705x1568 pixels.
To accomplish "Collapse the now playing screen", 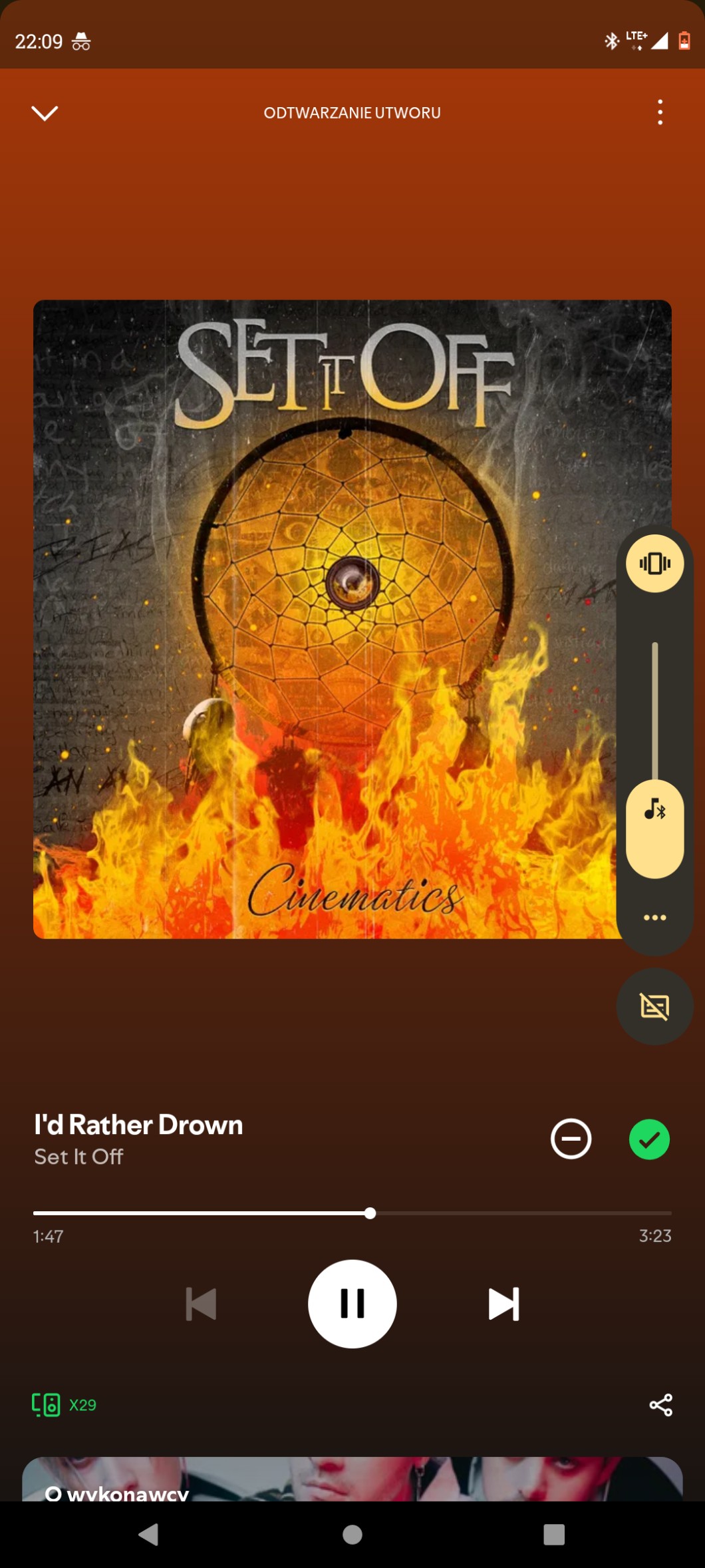I will [x=45, y=112].
